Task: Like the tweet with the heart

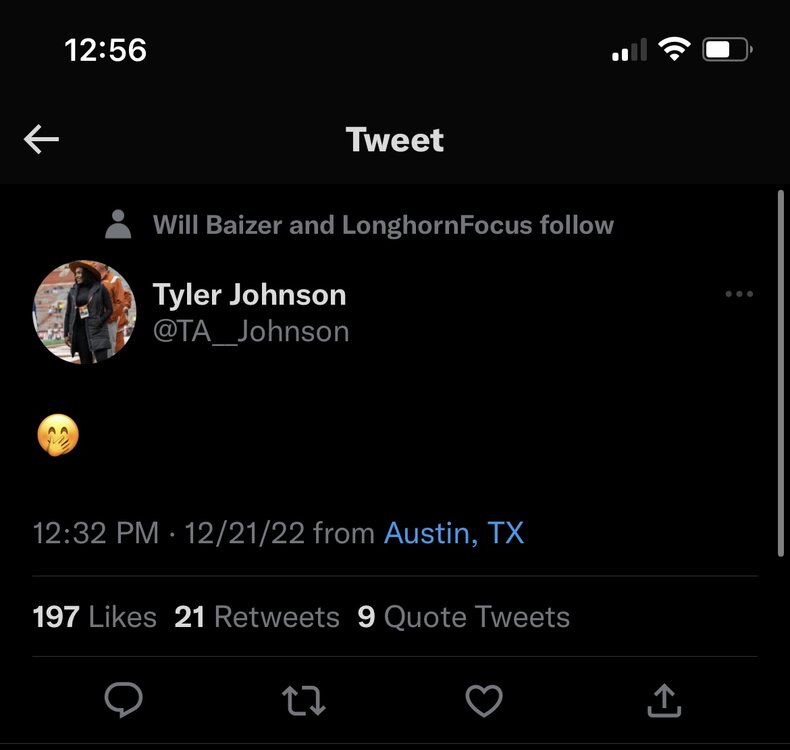Action: tap(484, 701)
